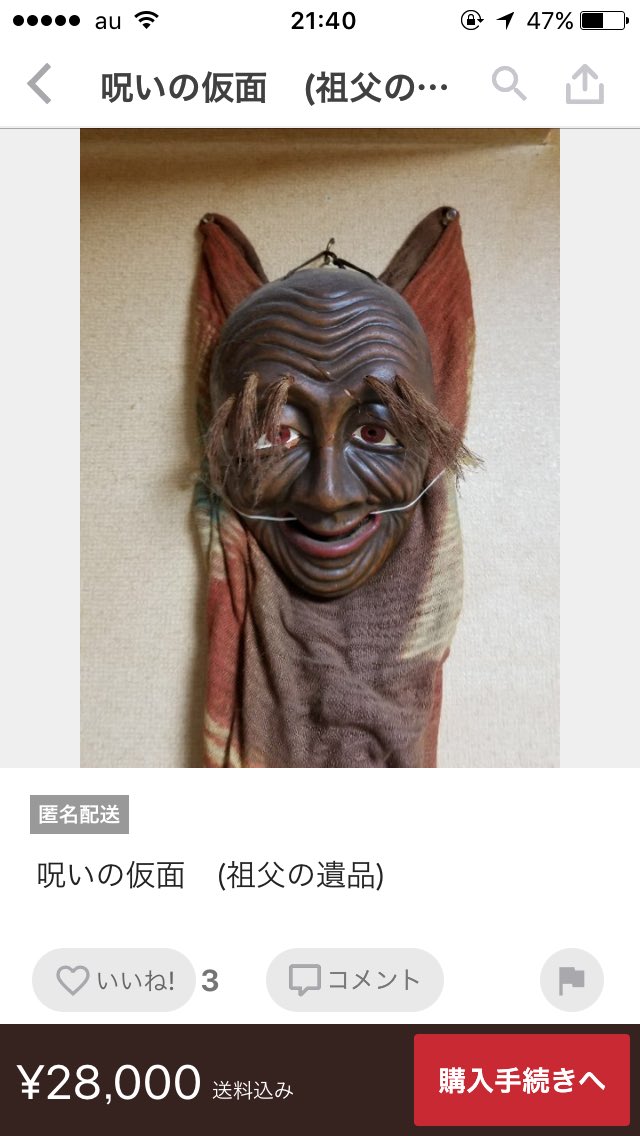Go back using the top-left arrow
Viewport: 640px width, 1136px height.
40,85
